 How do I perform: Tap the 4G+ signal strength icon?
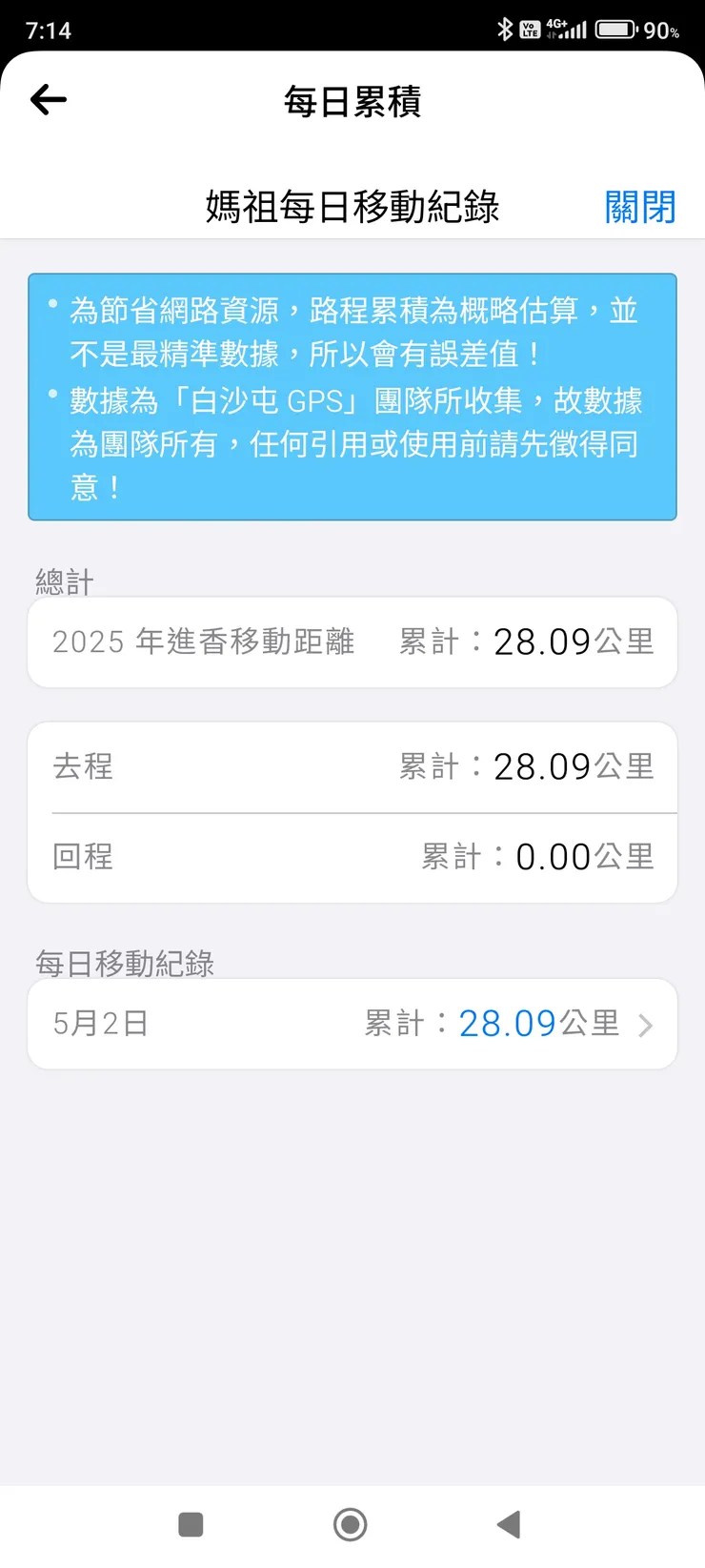566,29
